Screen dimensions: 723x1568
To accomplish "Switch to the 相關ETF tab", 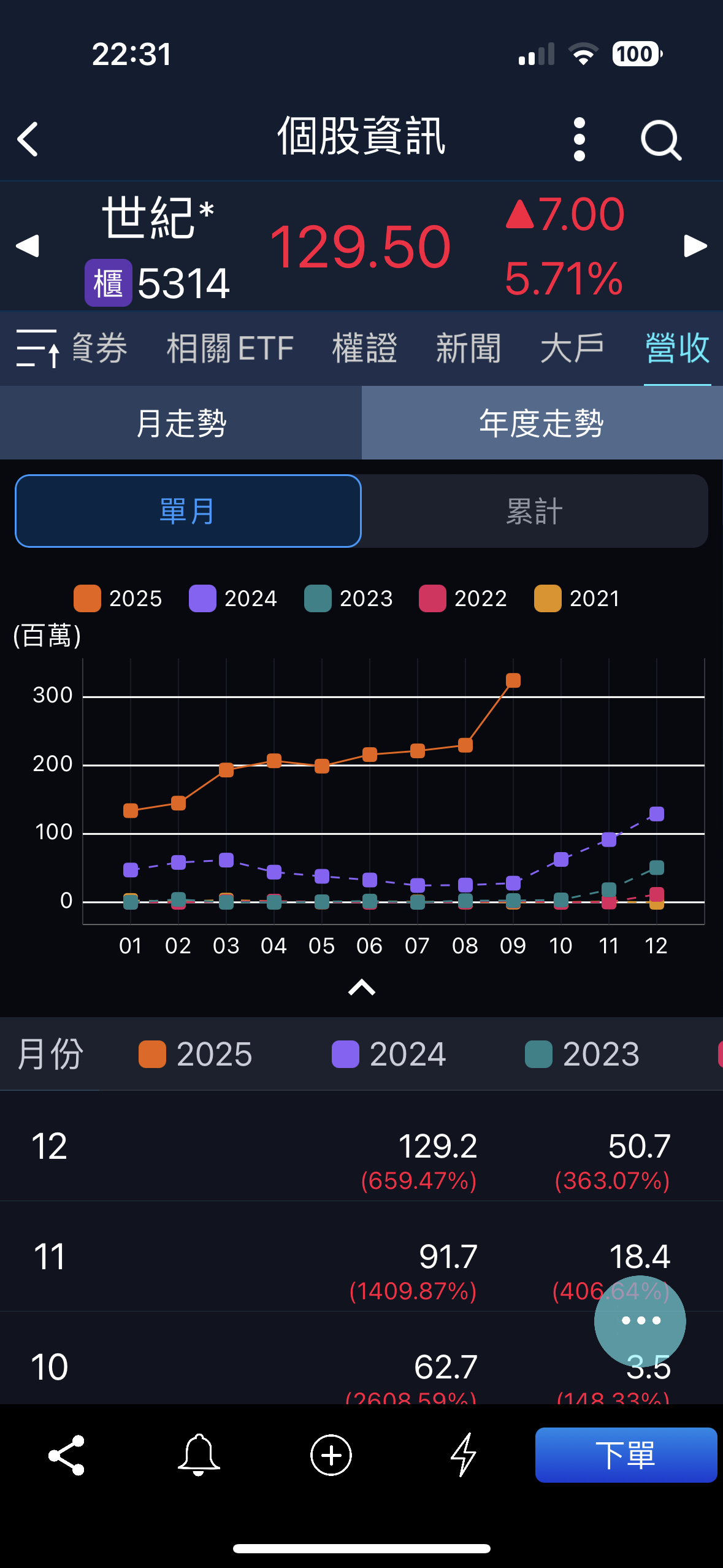I will tap(230, 348).
